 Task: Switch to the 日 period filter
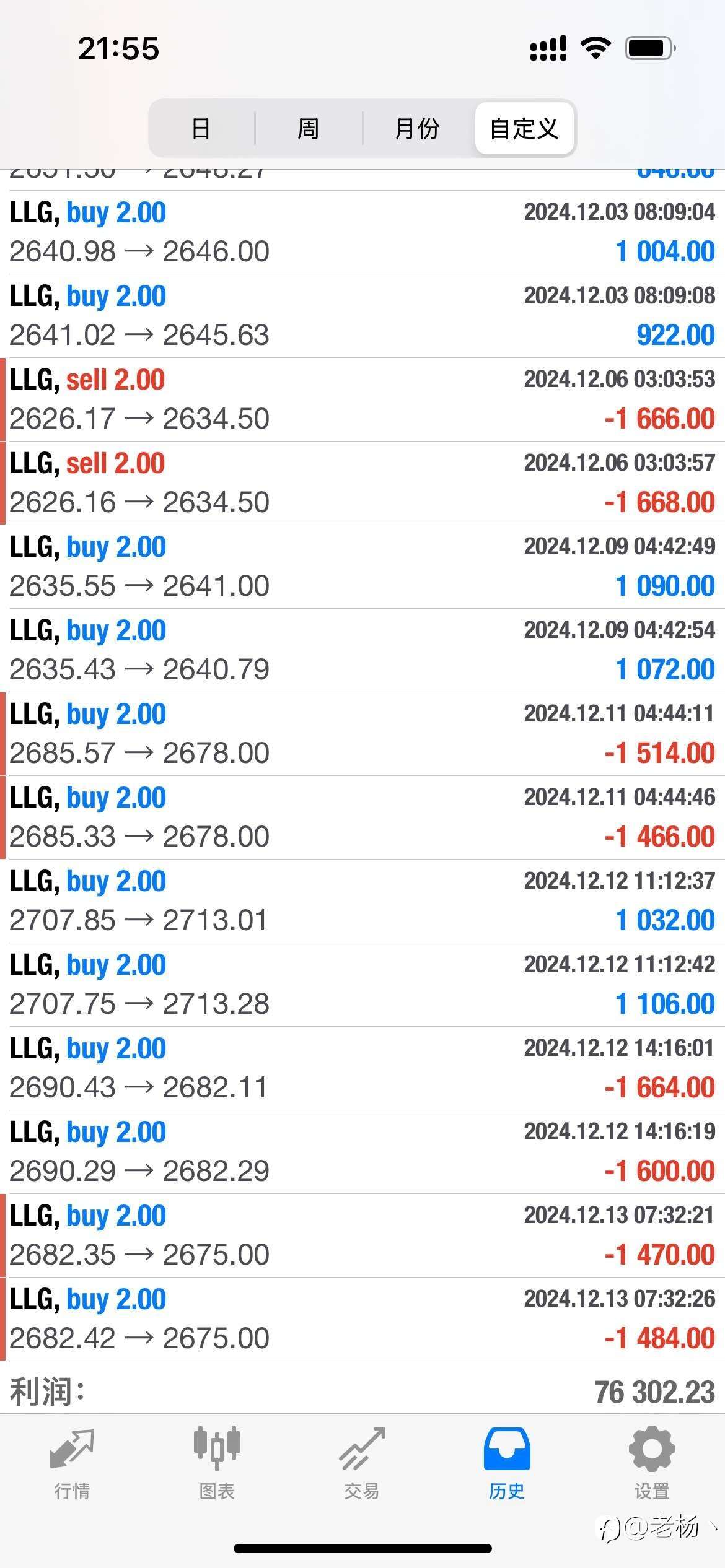tap(201, 129)
